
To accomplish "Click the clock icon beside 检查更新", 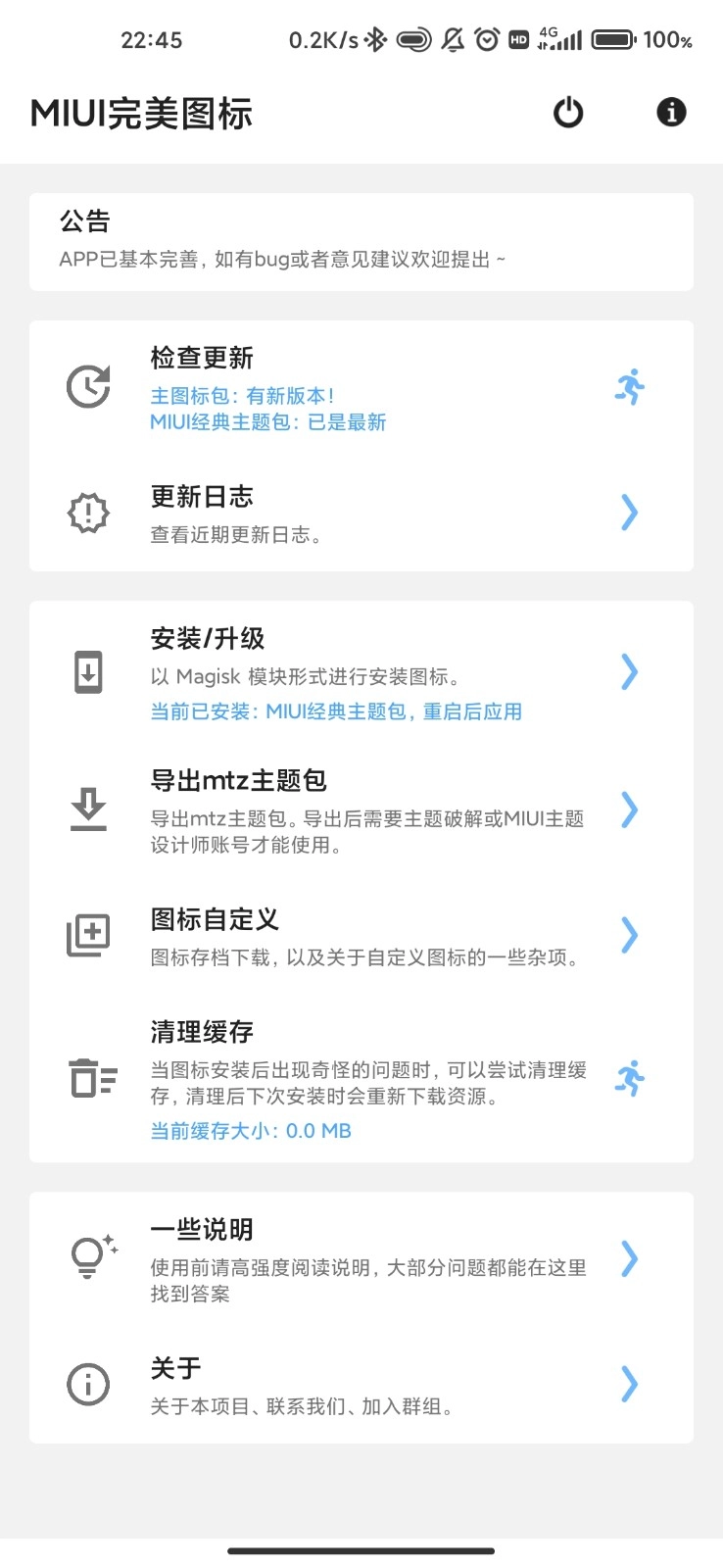I will point(87,385).
